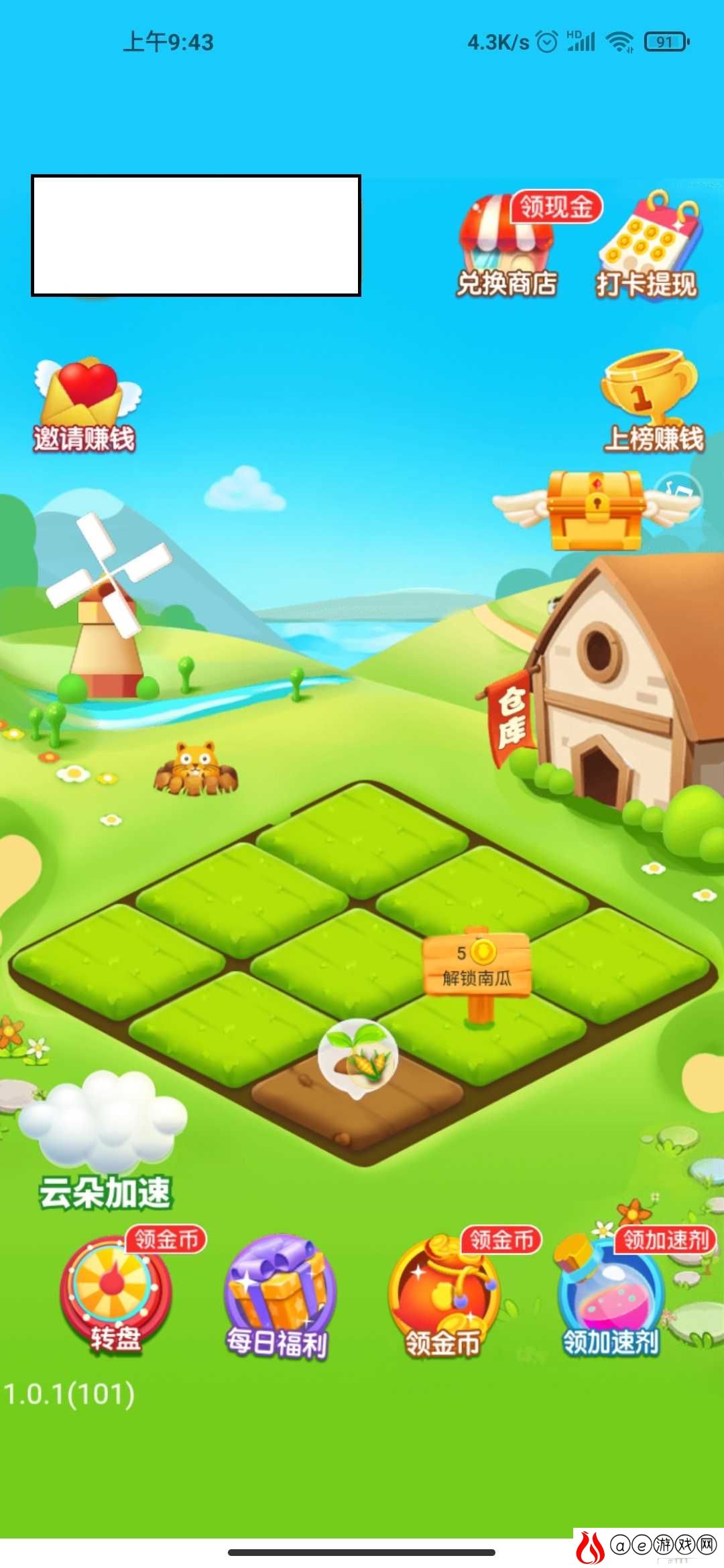Tap the groundhog on the field
The image size is (724, 1568).
tap(195, 769)
